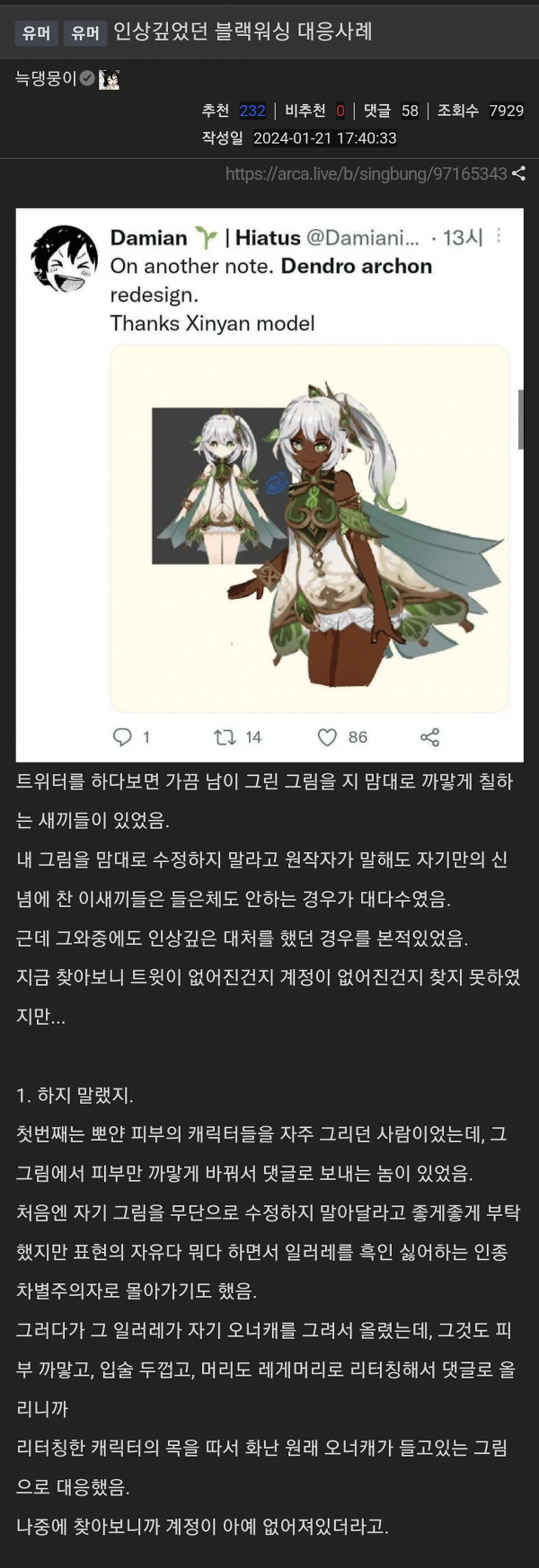Open author 늑댕뭉이's profile
Screen dimensions: 539x1568
(46, 79)
